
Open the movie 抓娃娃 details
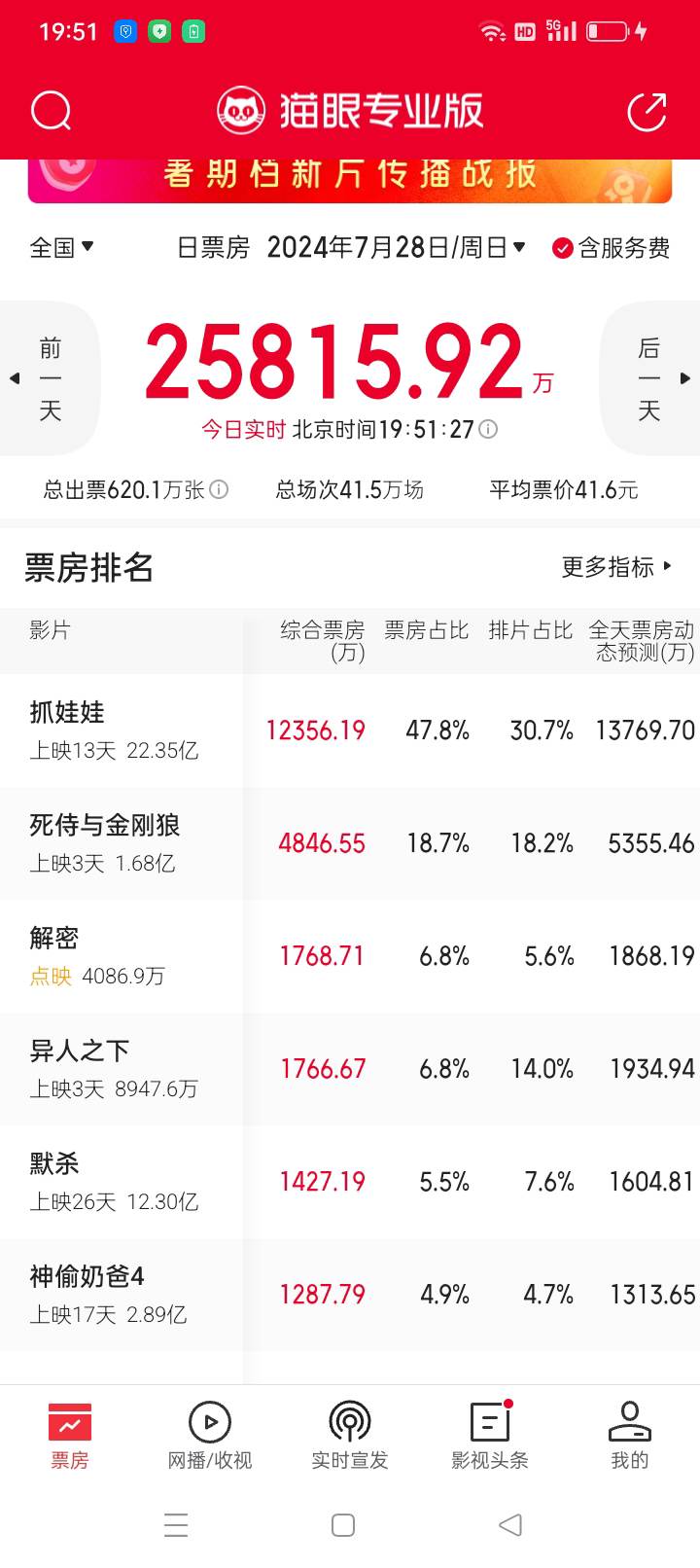[x=350, y=731]
